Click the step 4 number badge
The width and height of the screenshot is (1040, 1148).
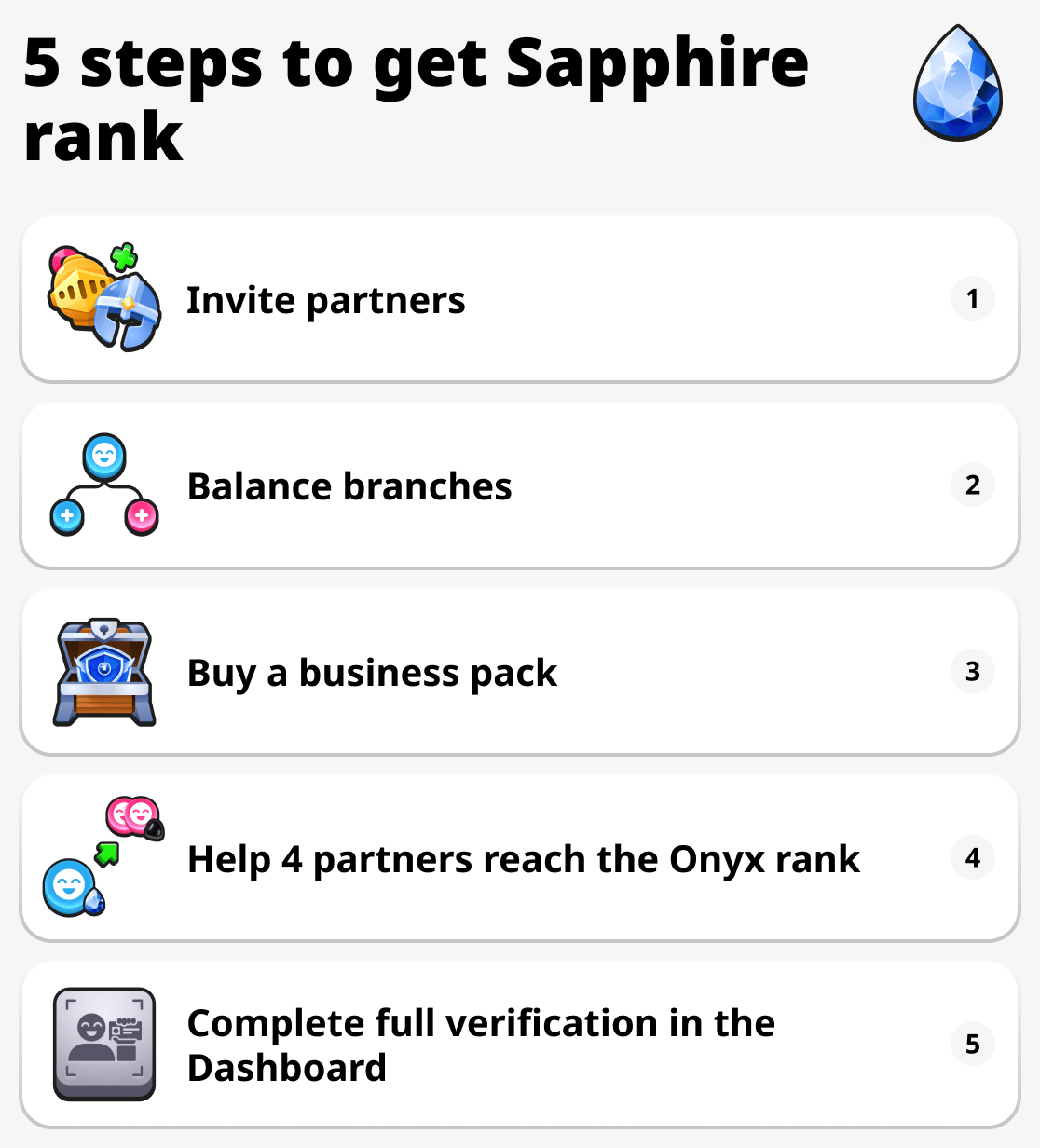pos(972,857)
